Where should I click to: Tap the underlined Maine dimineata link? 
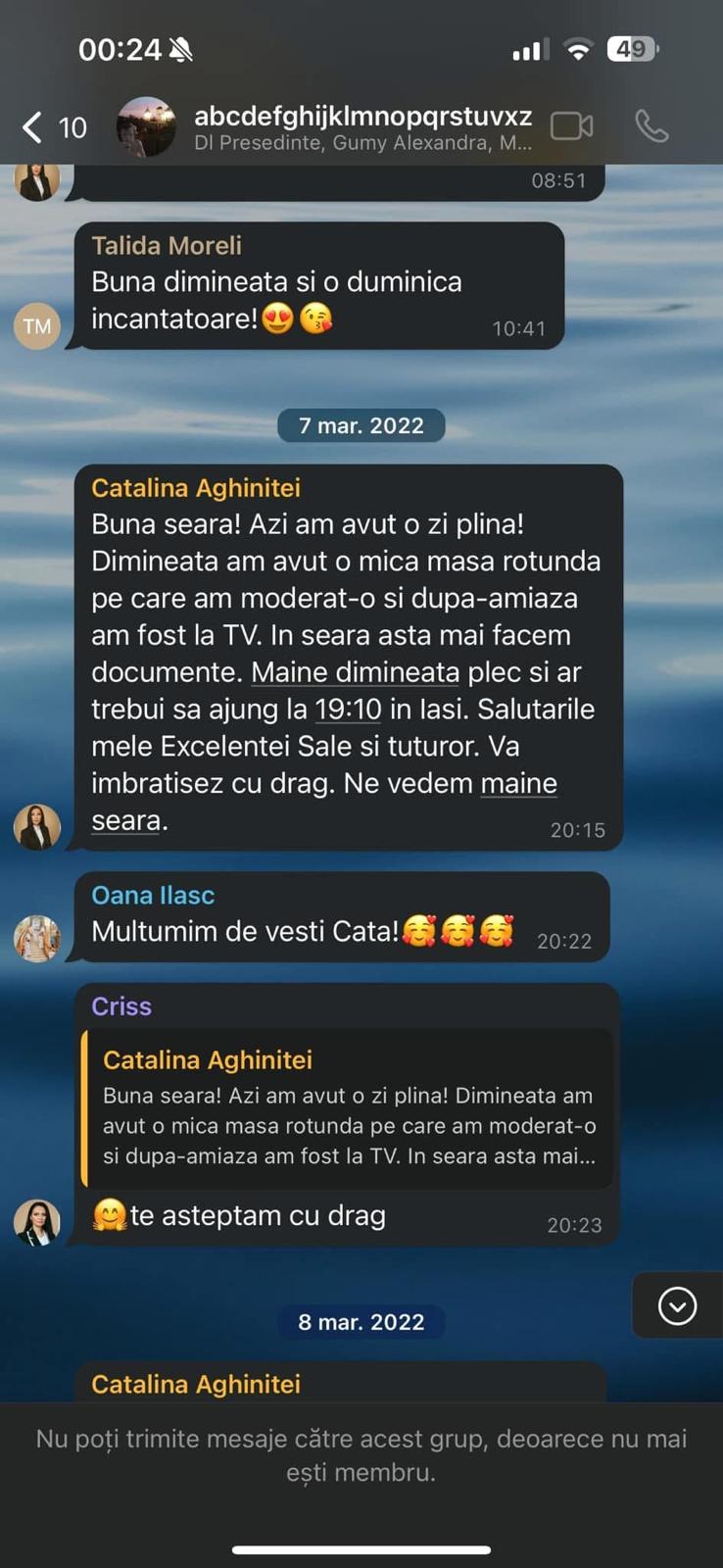pos(356,672)
